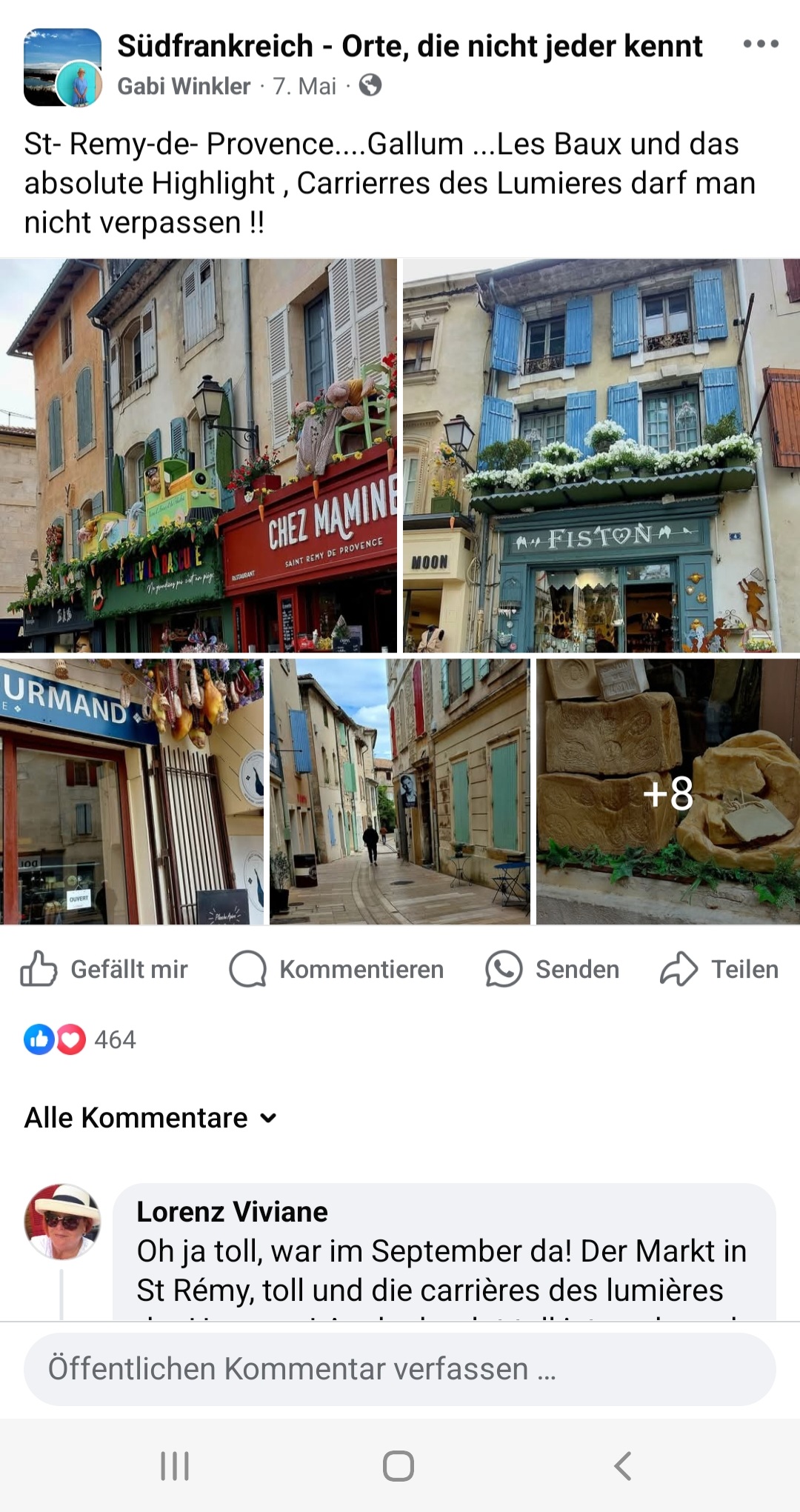Viewport: 800px width, 1512px height.
Task: Open the post's three-dot options menu
Action: 761,44
